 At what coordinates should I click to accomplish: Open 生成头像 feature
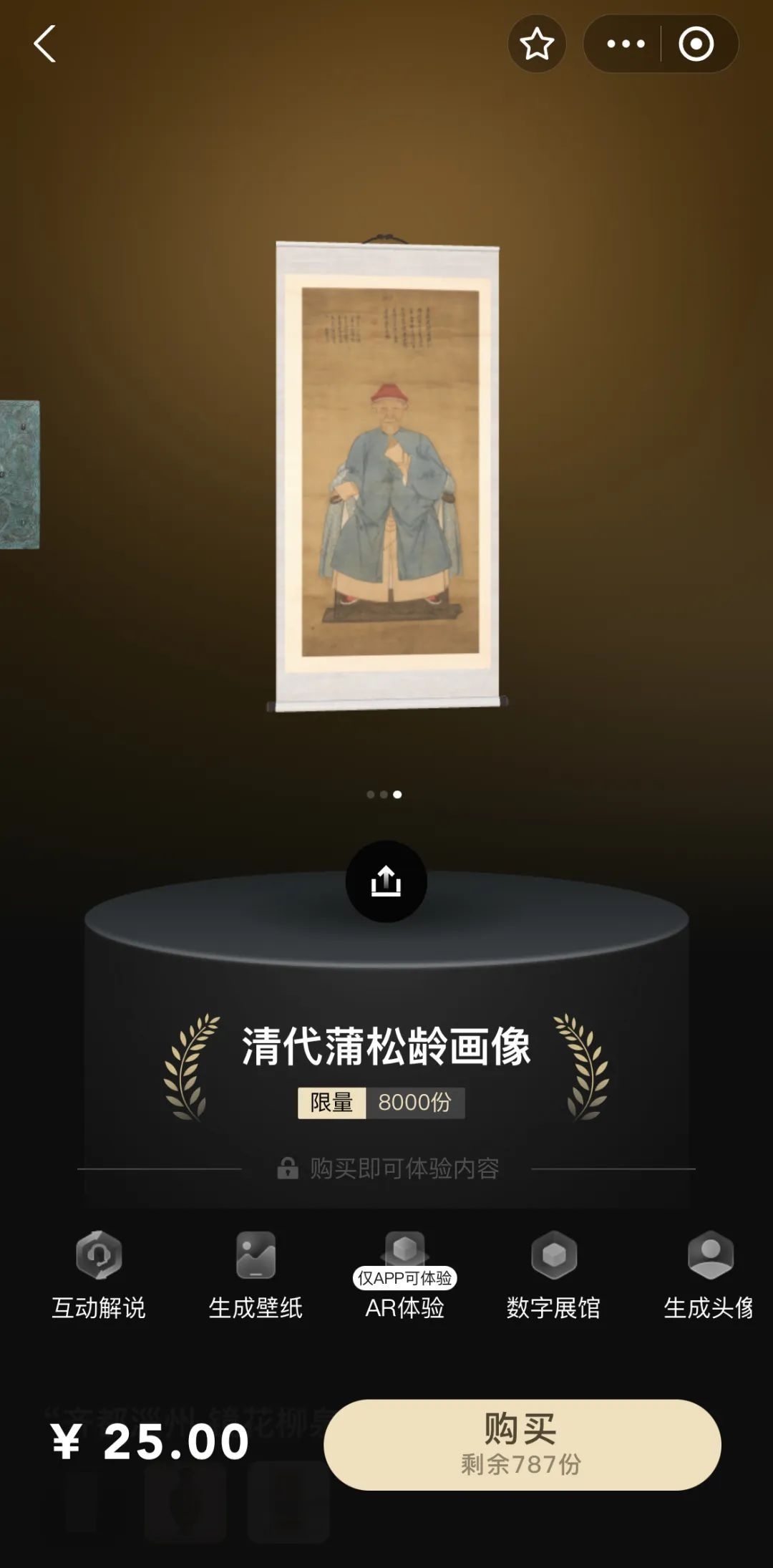[709, 1275]
